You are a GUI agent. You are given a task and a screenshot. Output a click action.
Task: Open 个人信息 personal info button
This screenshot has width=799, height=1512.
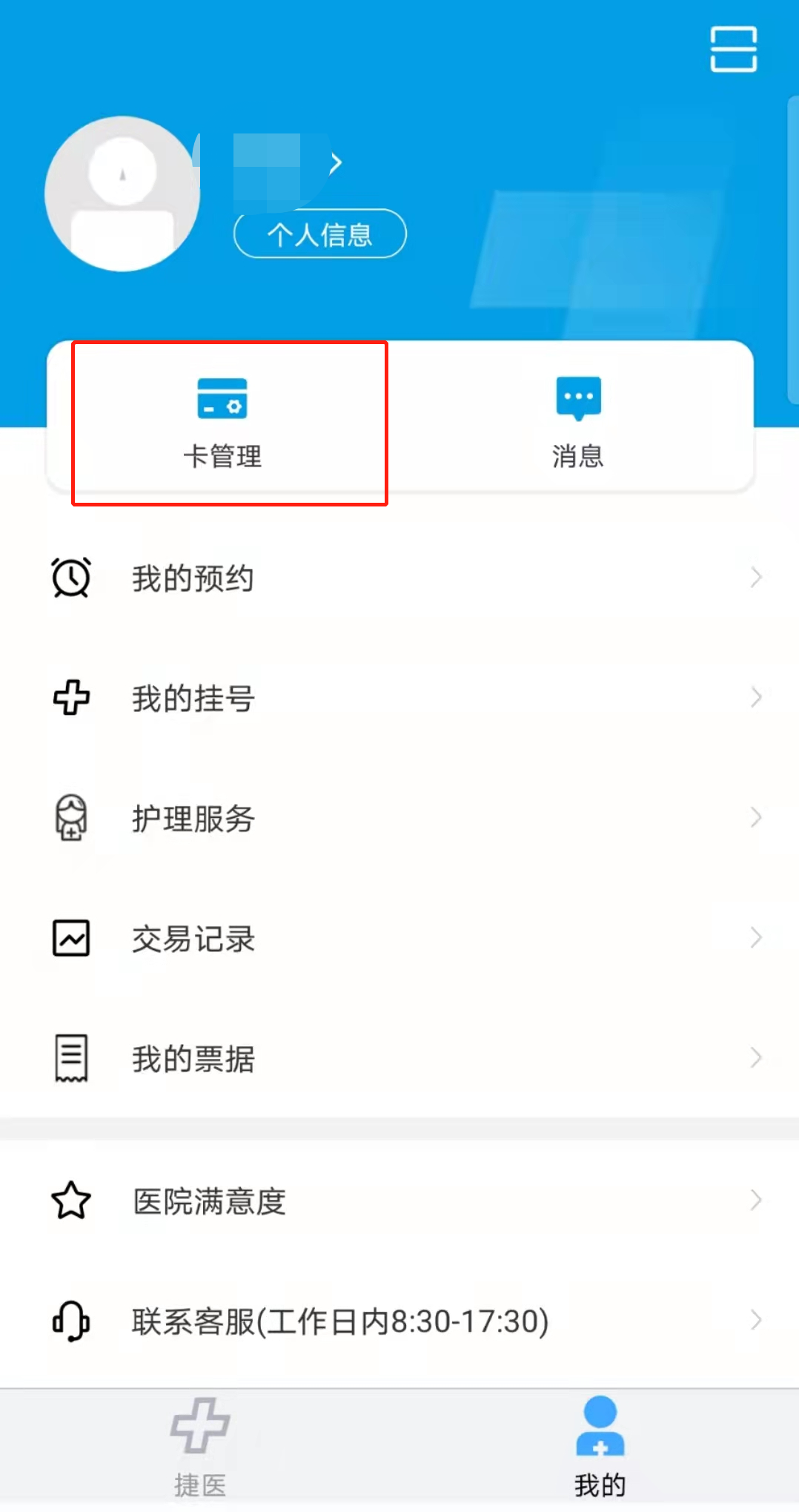pyautogui.click(x=319, y=234)
